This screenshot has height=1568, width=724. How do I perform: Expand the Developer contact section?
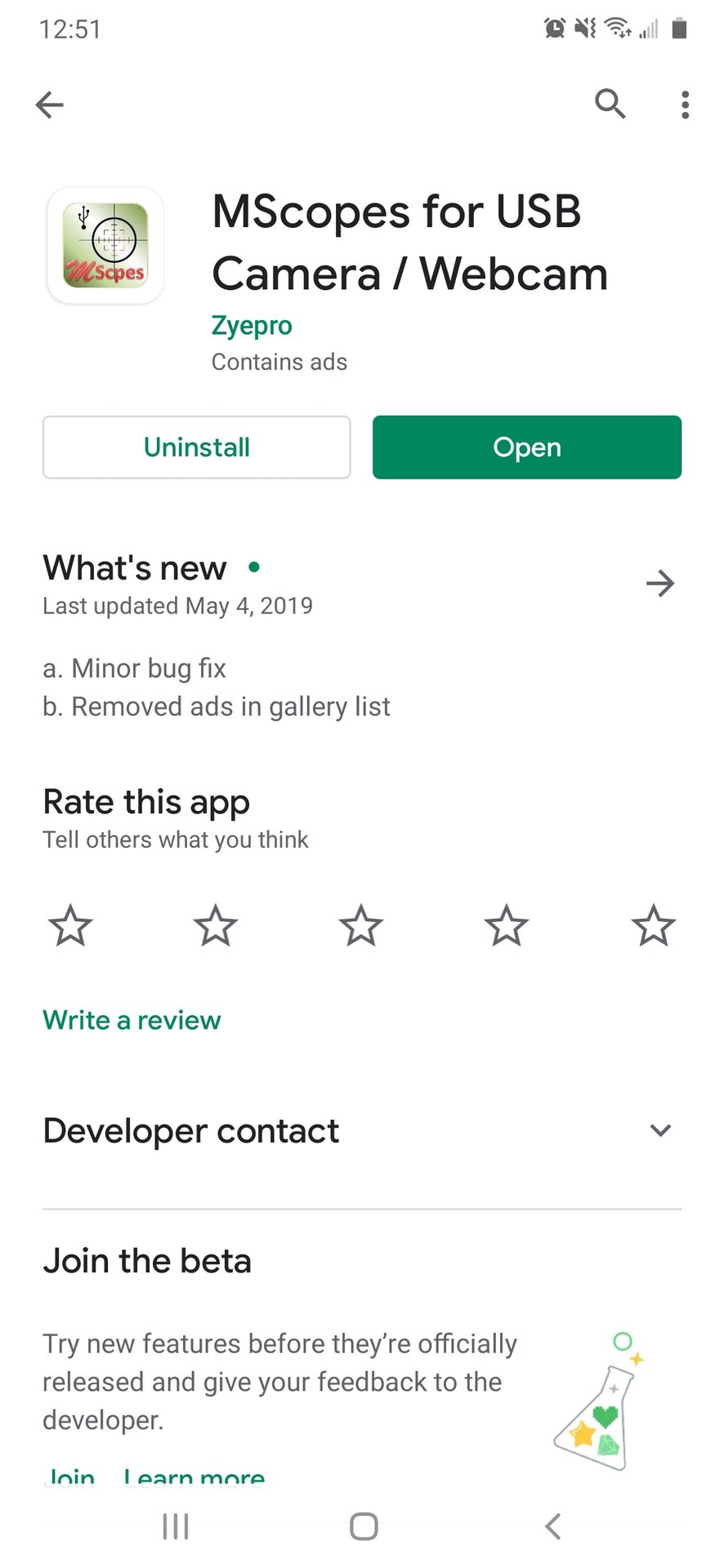point(659,1130)
